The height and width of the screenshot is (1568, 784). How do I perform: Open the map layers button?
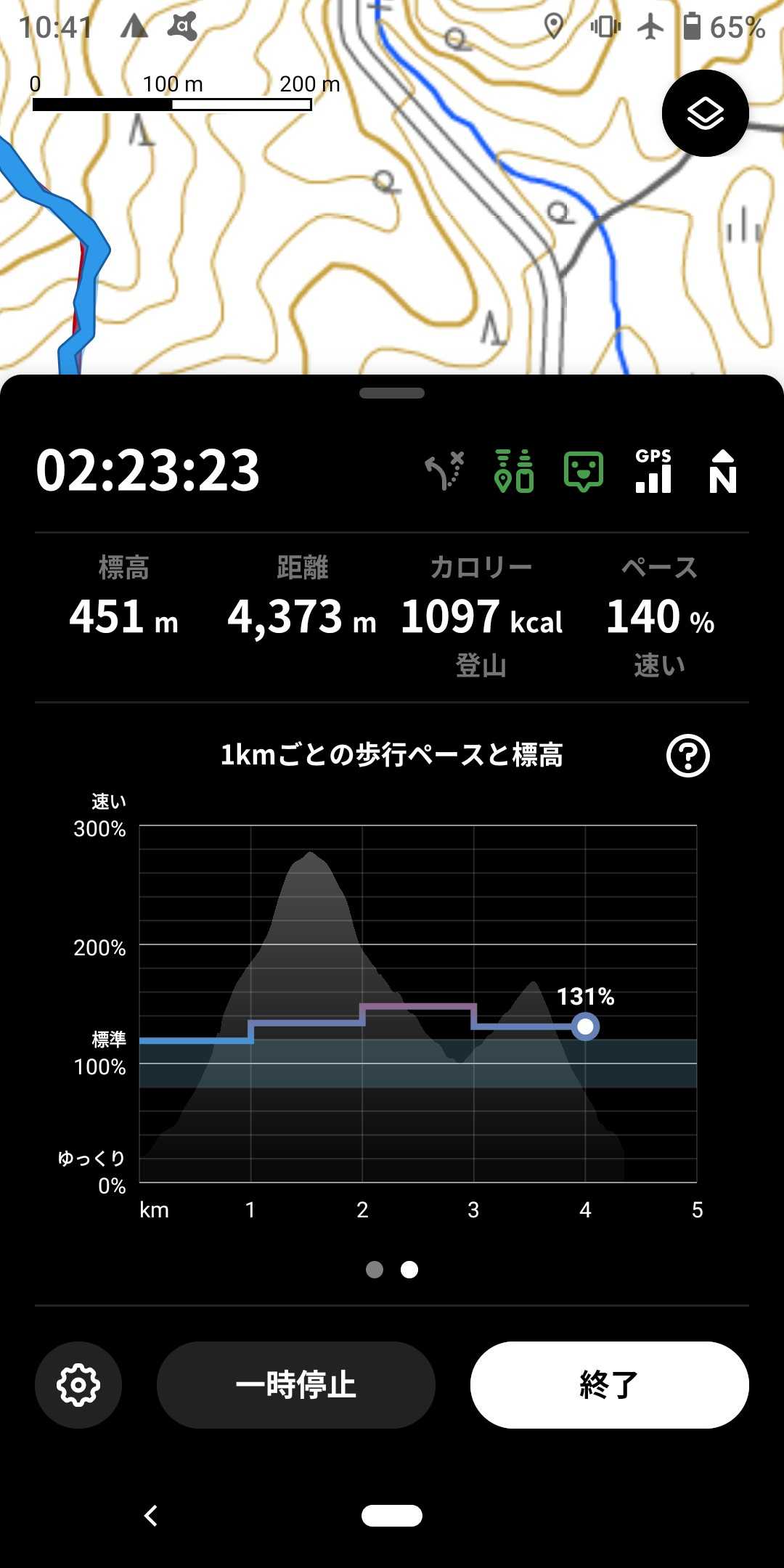pyautogui.click(x=705, y=113)
